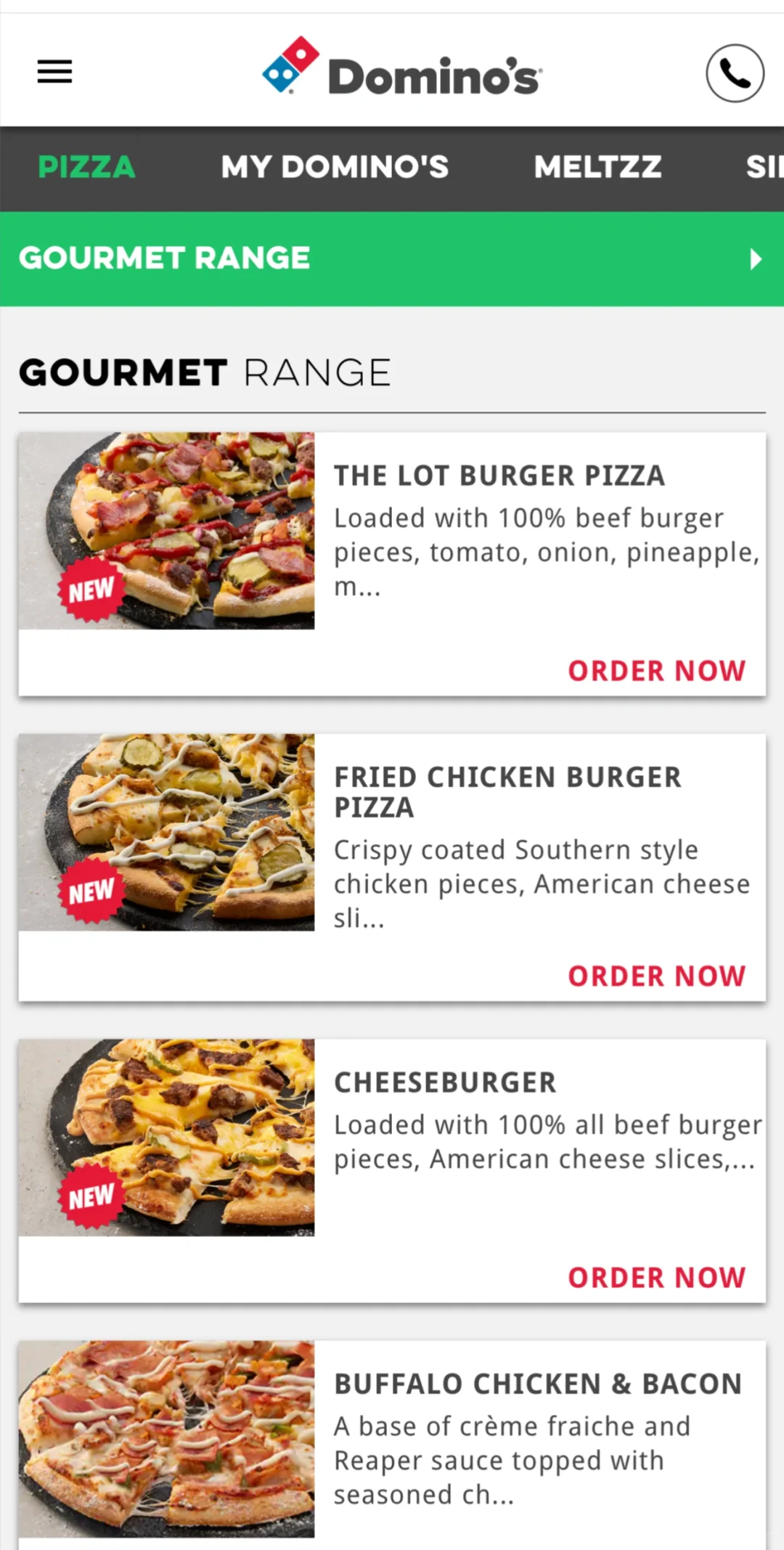
Task: Switch to the Meltzz tab
Action: click(597, 167)
